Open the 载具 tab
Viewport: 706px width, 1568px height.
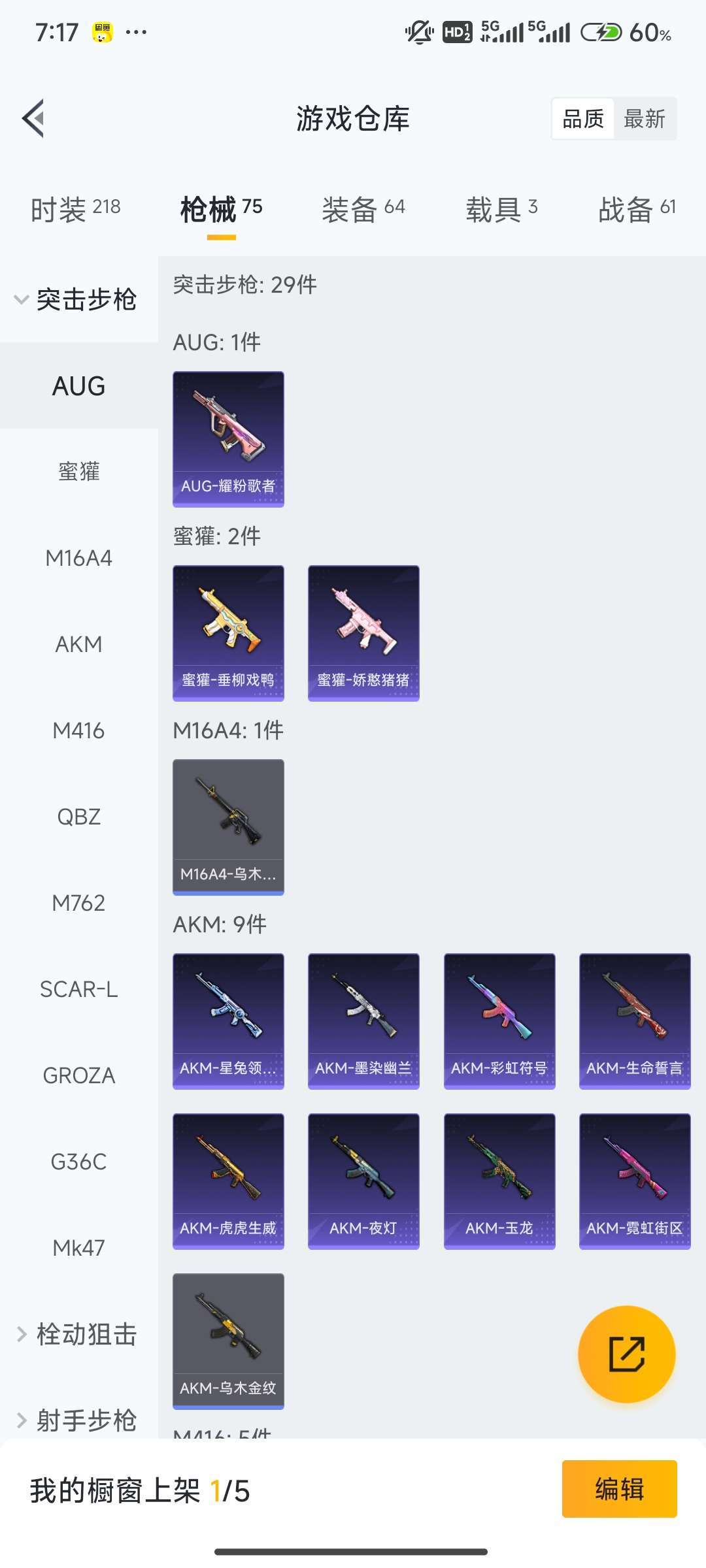point(501,210)
